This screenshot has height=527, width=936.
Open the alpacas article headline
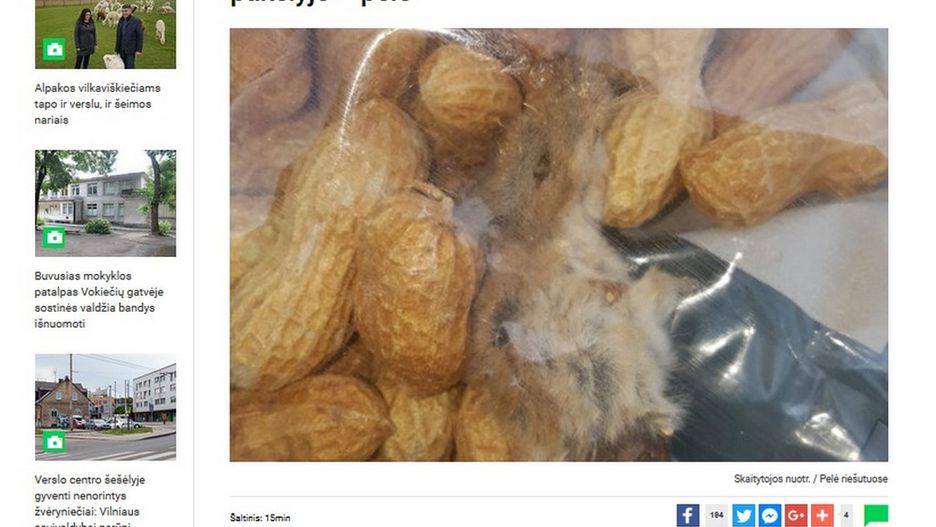(x=97, y=104)
